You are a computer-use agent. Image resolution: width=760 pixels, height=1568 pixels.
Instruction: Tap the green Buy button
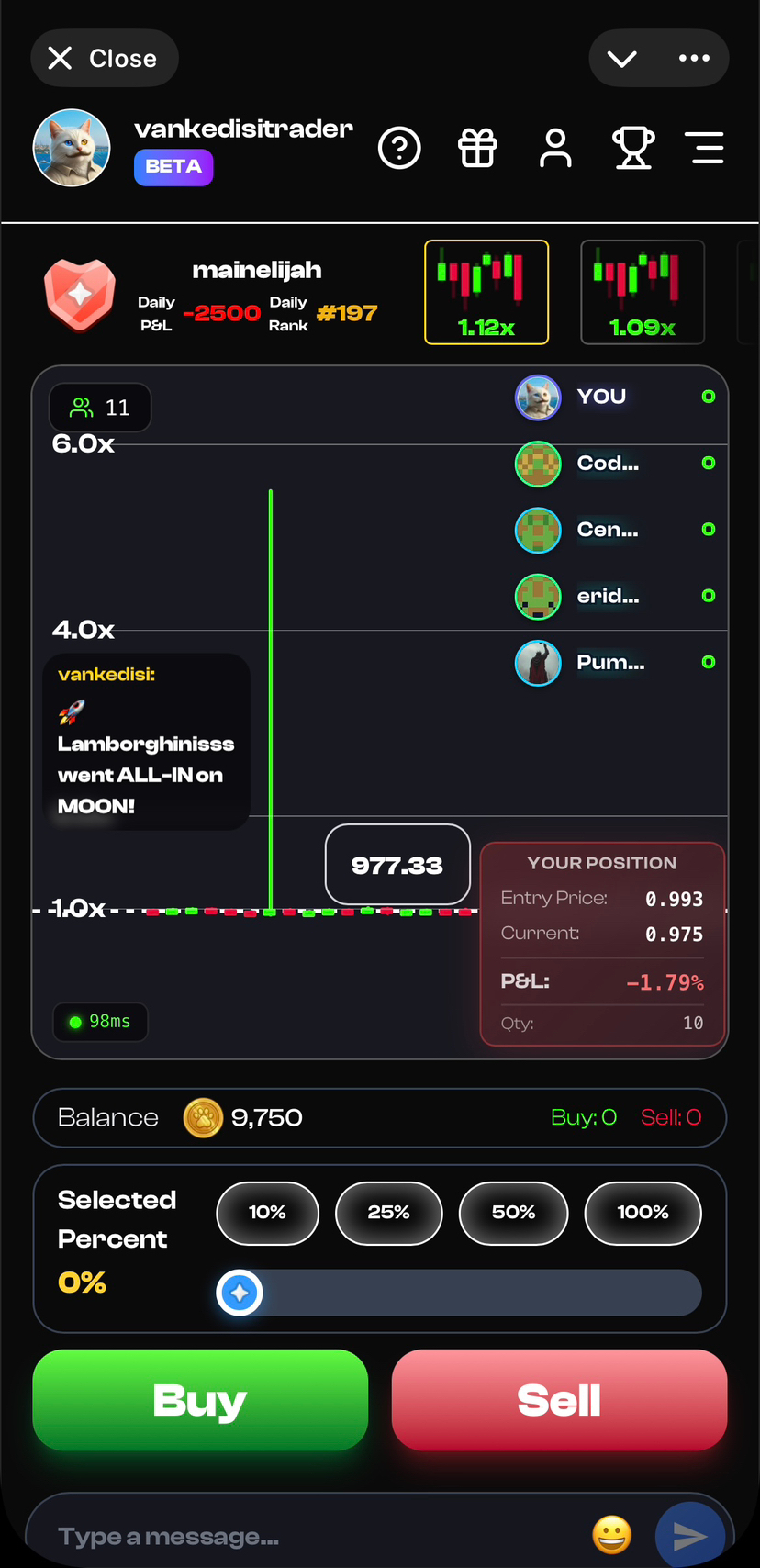click(200, 1400)
